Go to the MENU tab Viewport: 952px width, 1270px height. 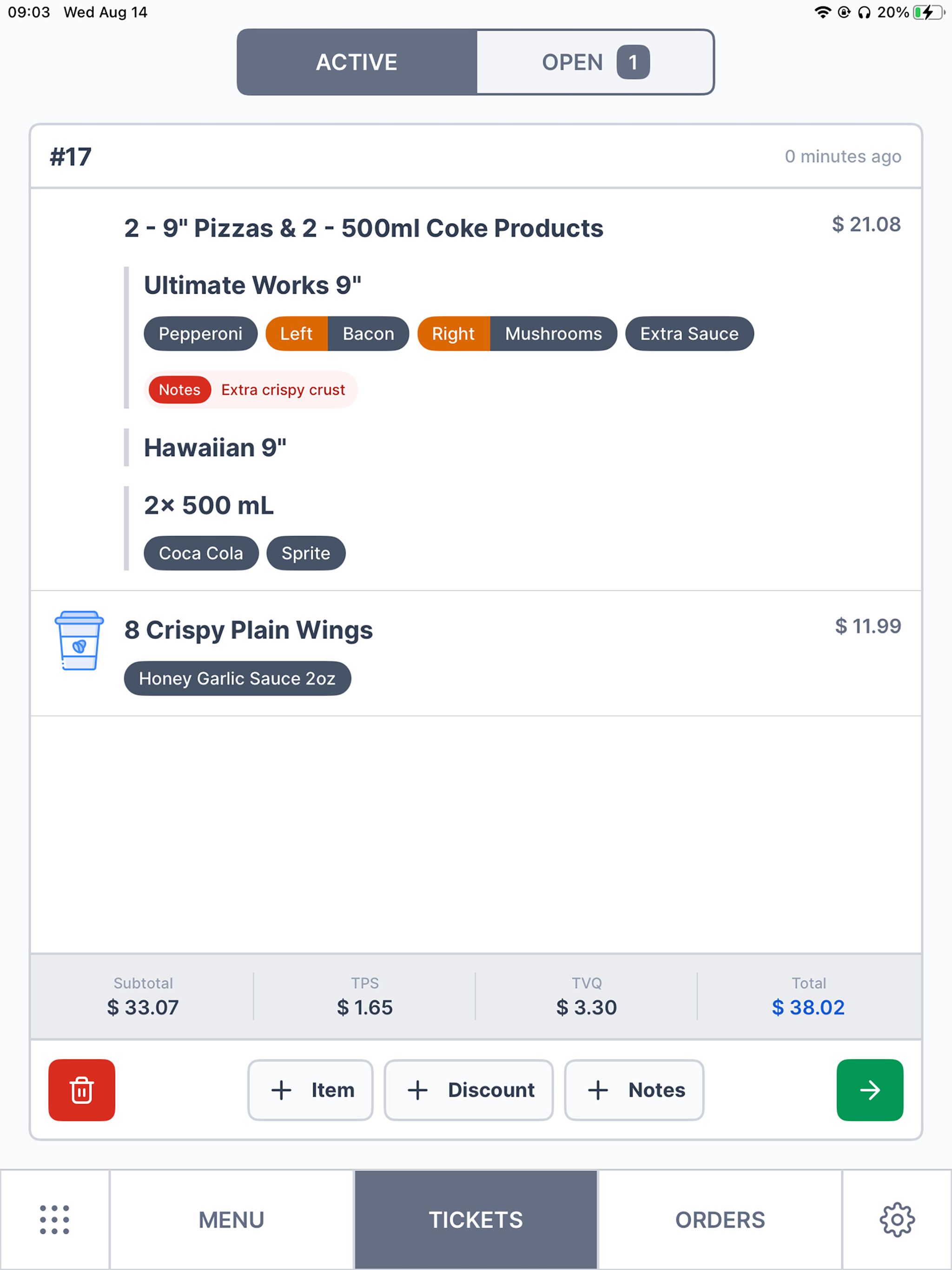click(x=231, y=1219)
